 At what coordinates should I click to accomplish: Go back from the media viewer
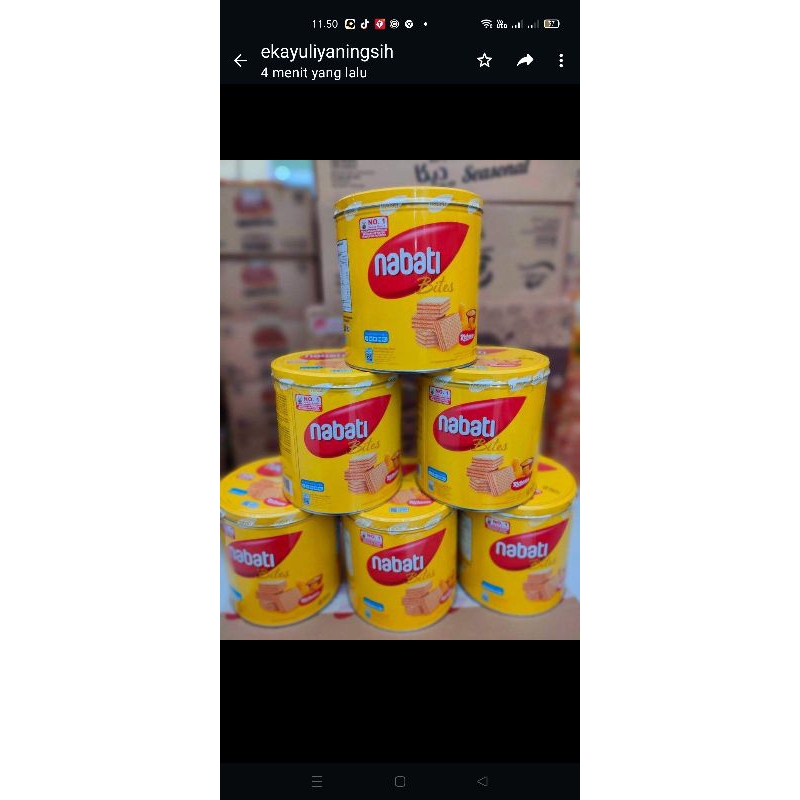(x=240, y=61)
